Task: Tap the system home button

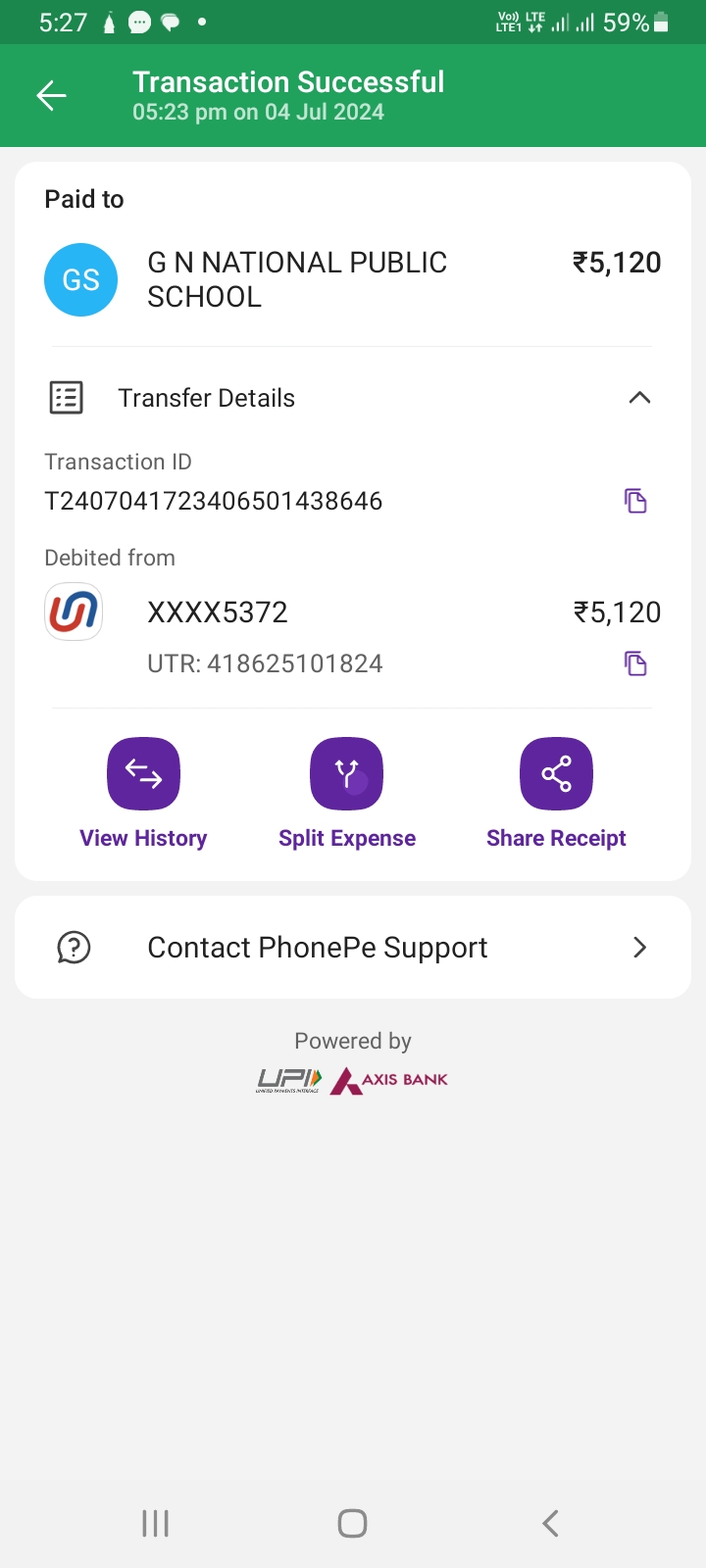Action: click(x=352, y=1523)
